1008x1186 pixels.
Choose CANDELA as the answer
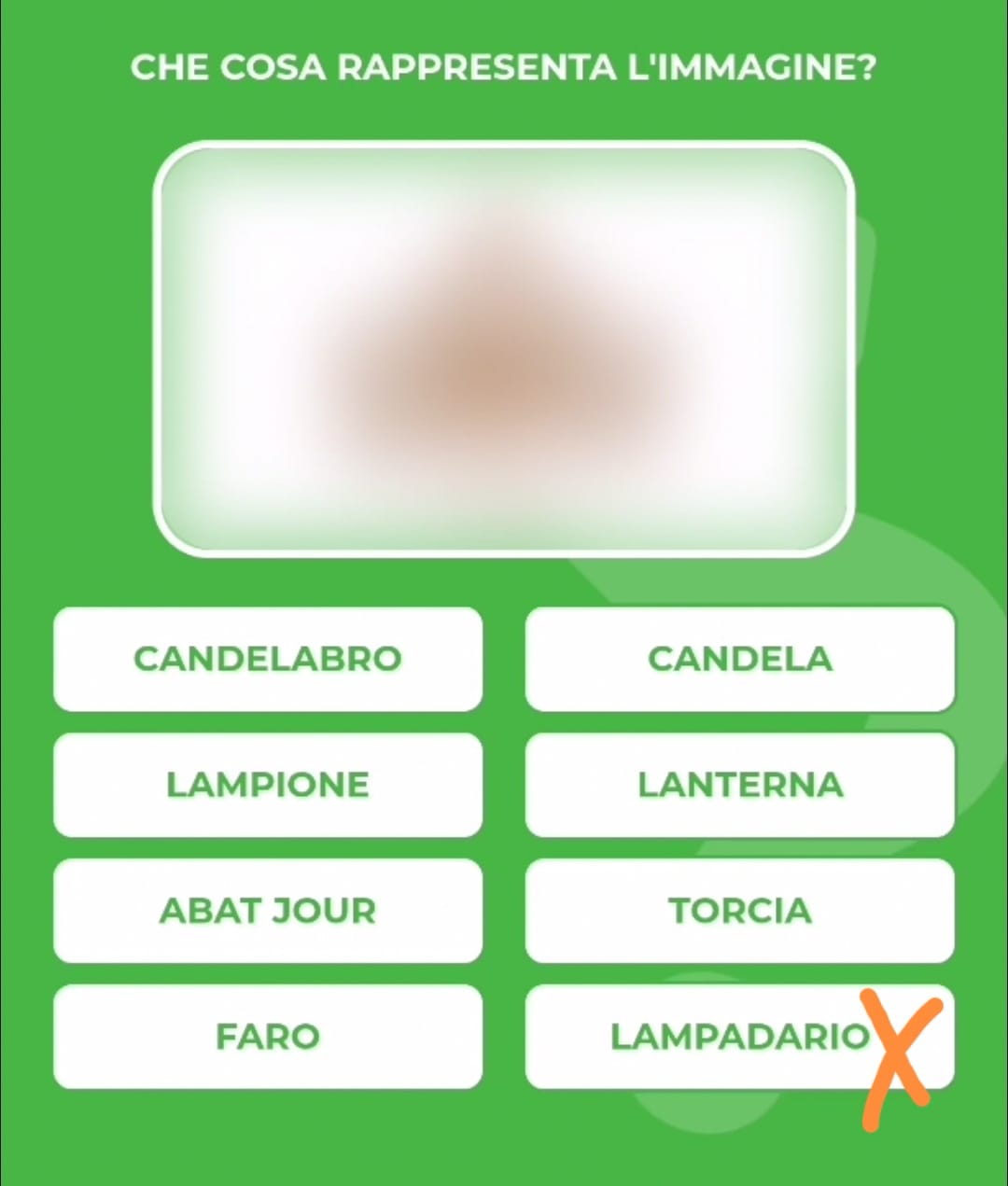(739, 659)
